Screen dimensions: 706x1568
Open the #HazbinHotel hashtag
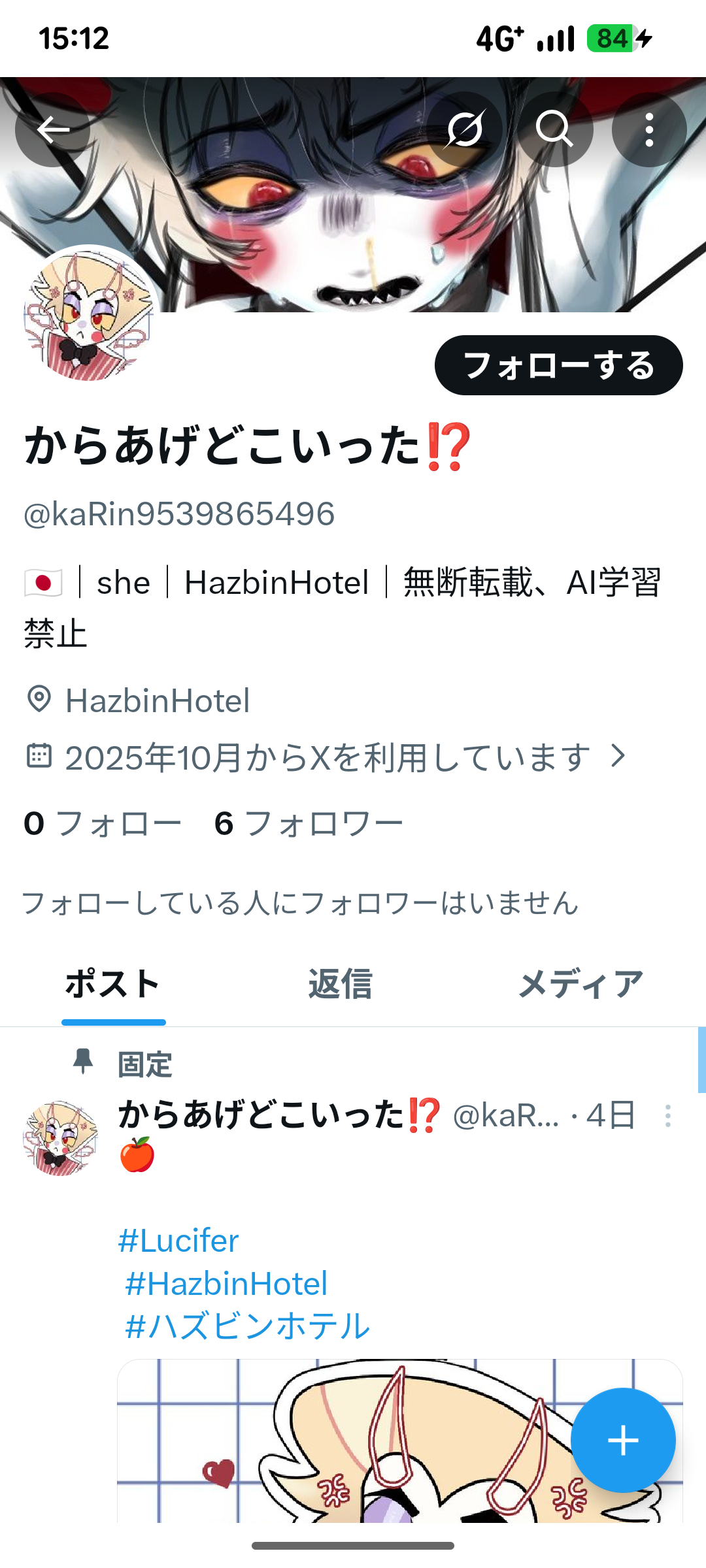click(226, 1284)
